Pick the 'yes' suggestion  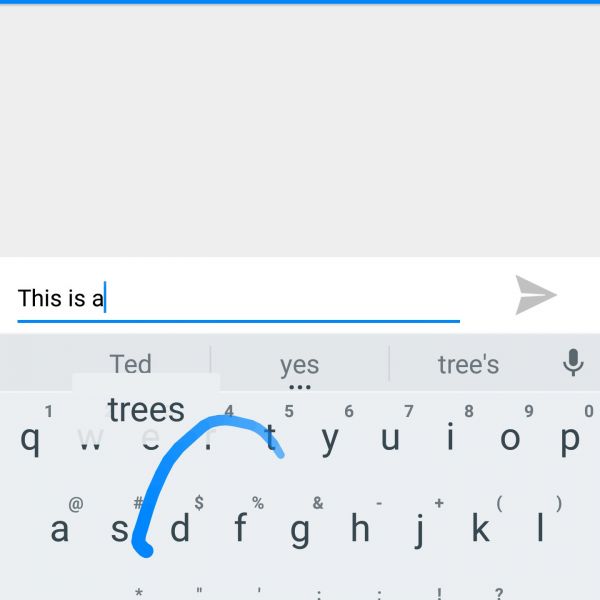pyautogui.click(x=299, y=365)
